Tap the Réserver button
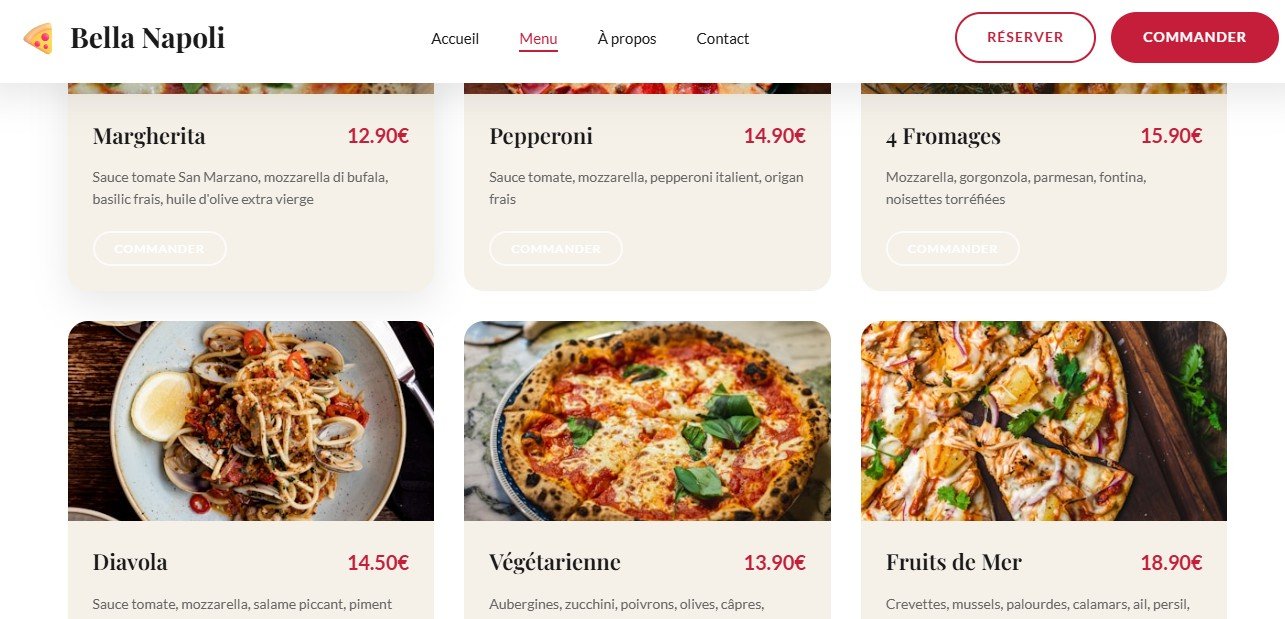This screenshot has width=1285, height=619. tap(1025, 38)
